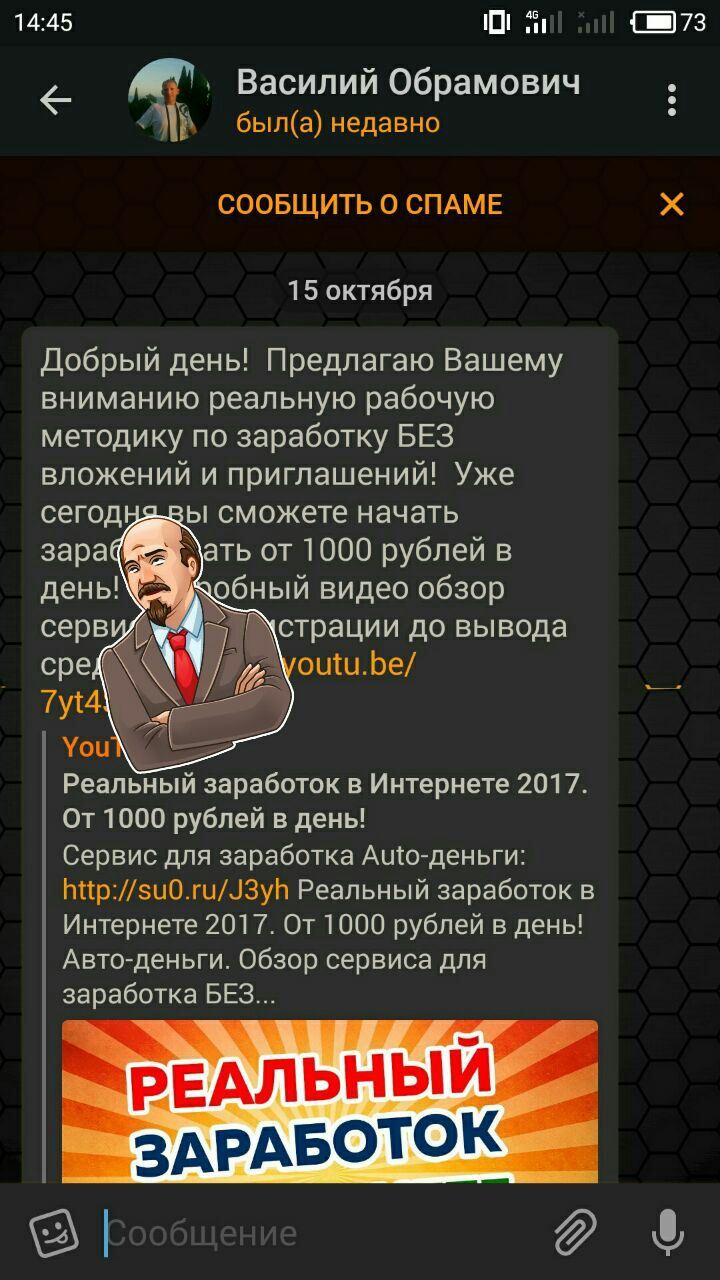Open the sticker and emoji panel

click(x=53, y=1233)
